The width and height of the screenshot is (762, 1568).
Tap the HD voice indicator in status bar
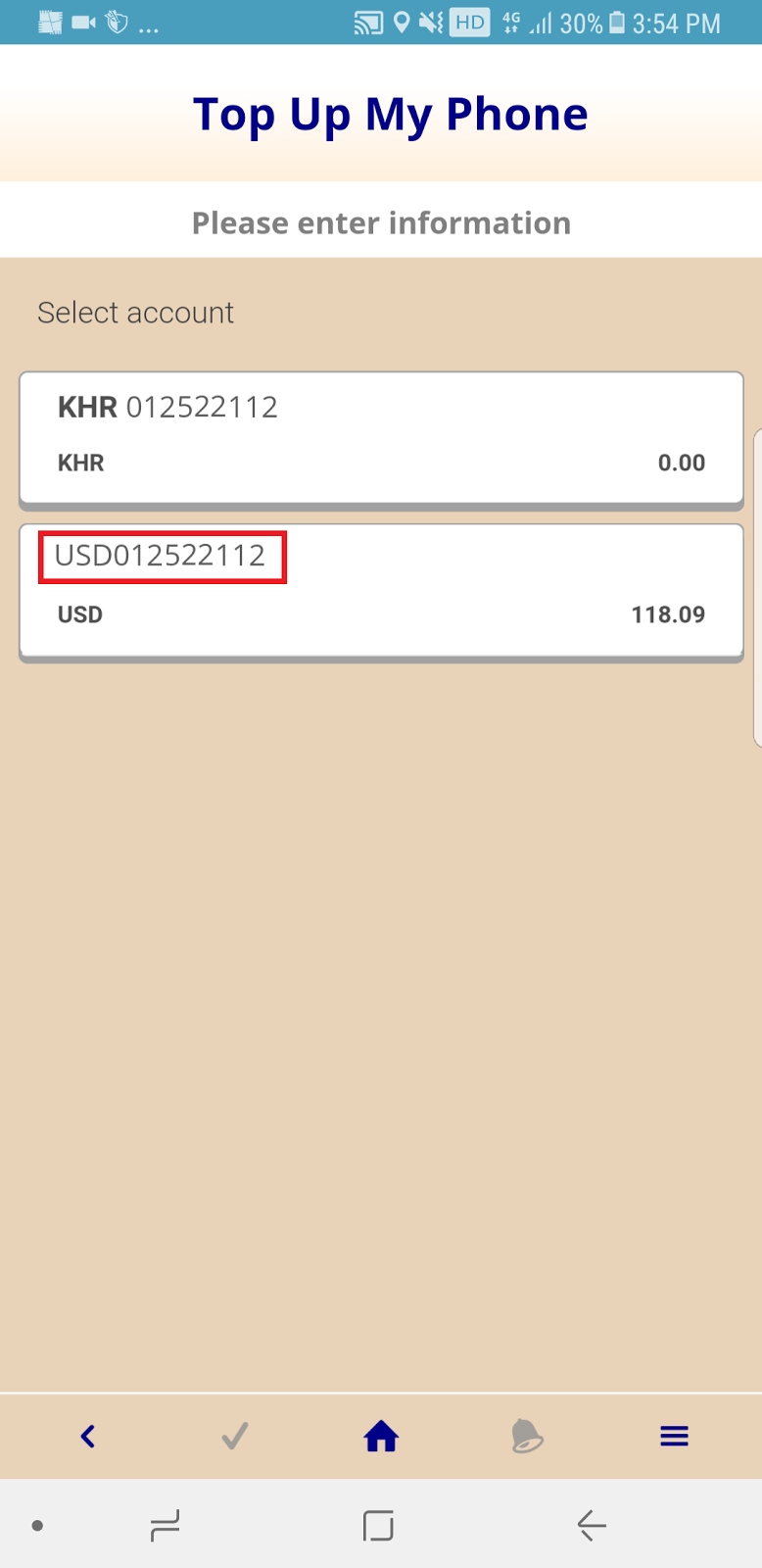click(468, 22)
